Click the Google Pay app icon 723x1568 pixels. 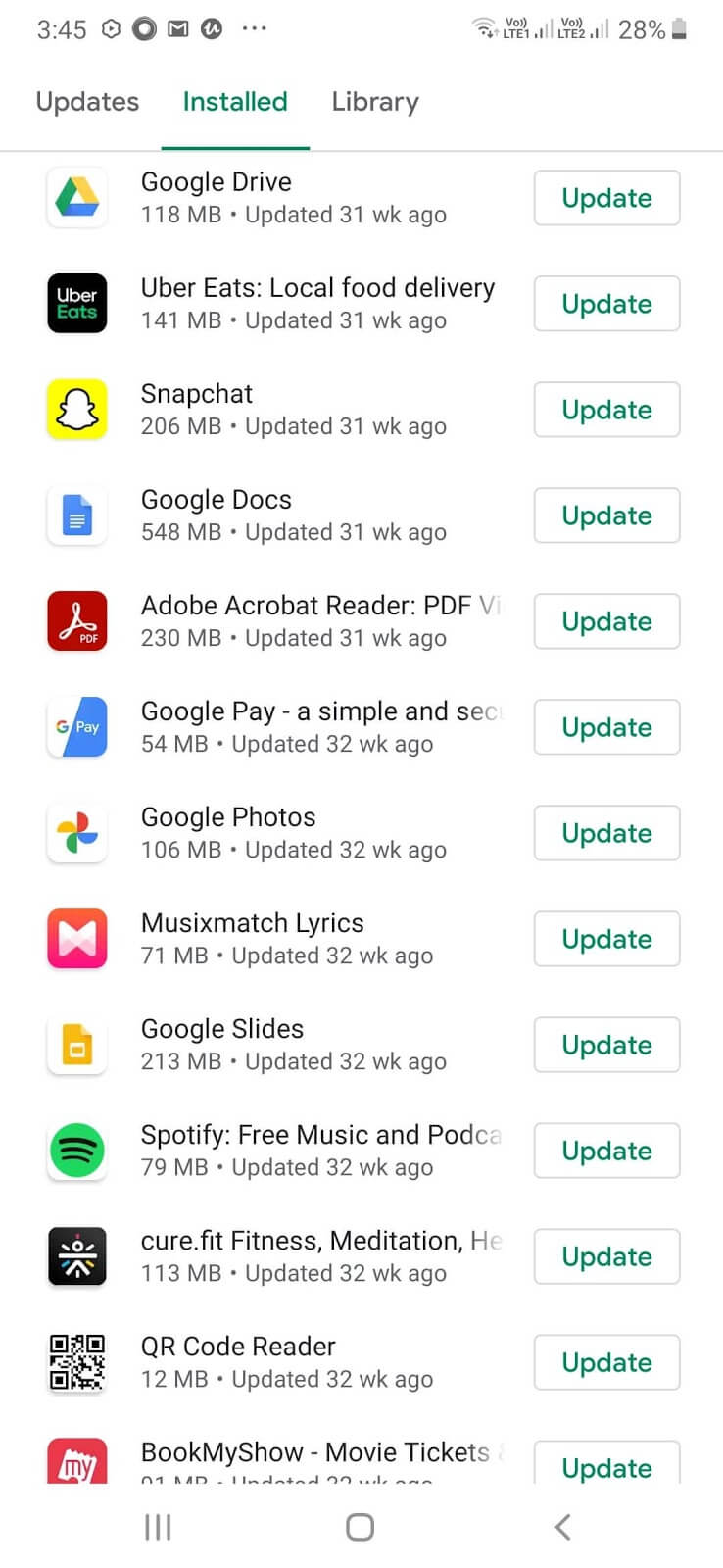76,727
